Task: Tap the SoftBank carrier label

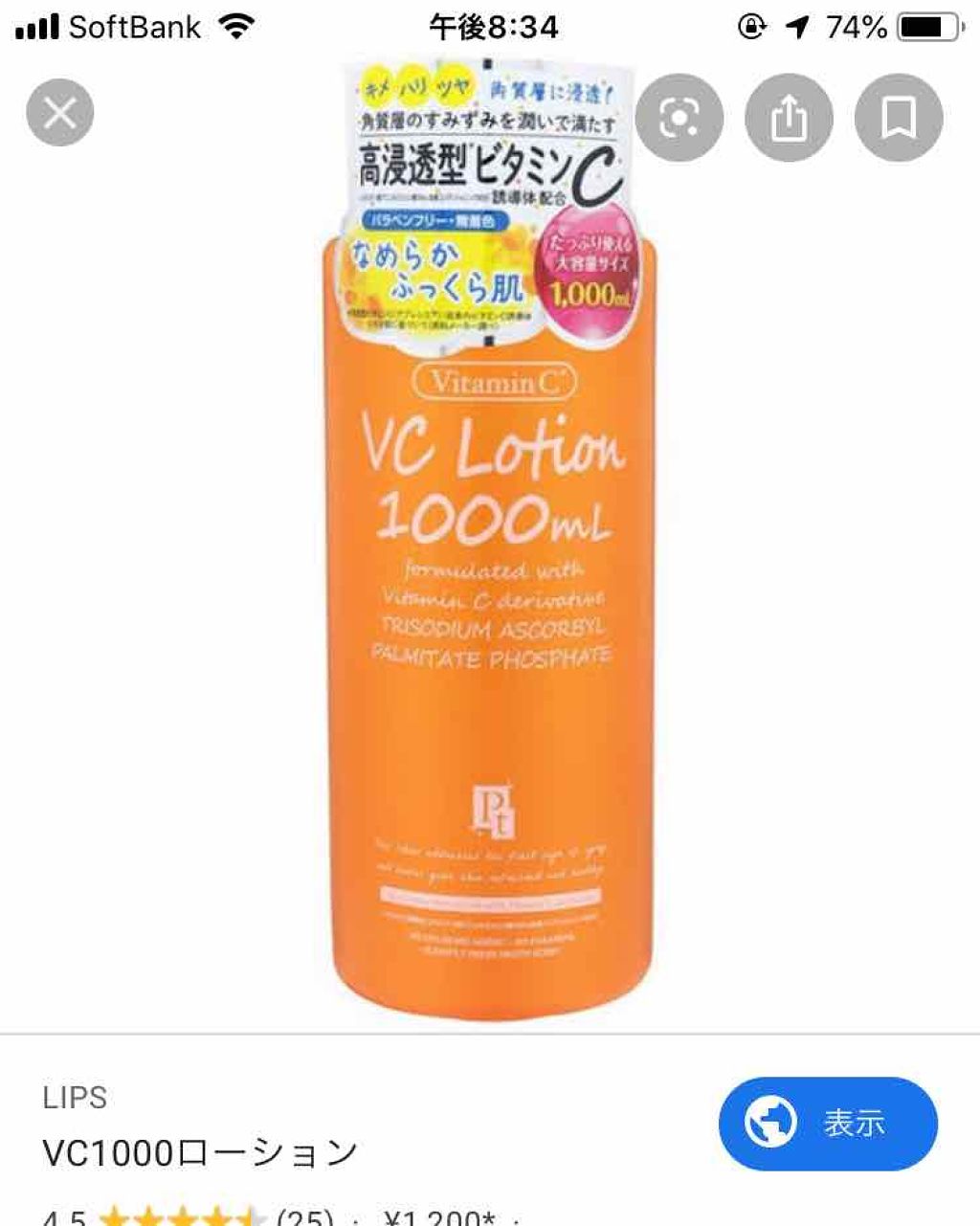Action: tap(136, 26)
